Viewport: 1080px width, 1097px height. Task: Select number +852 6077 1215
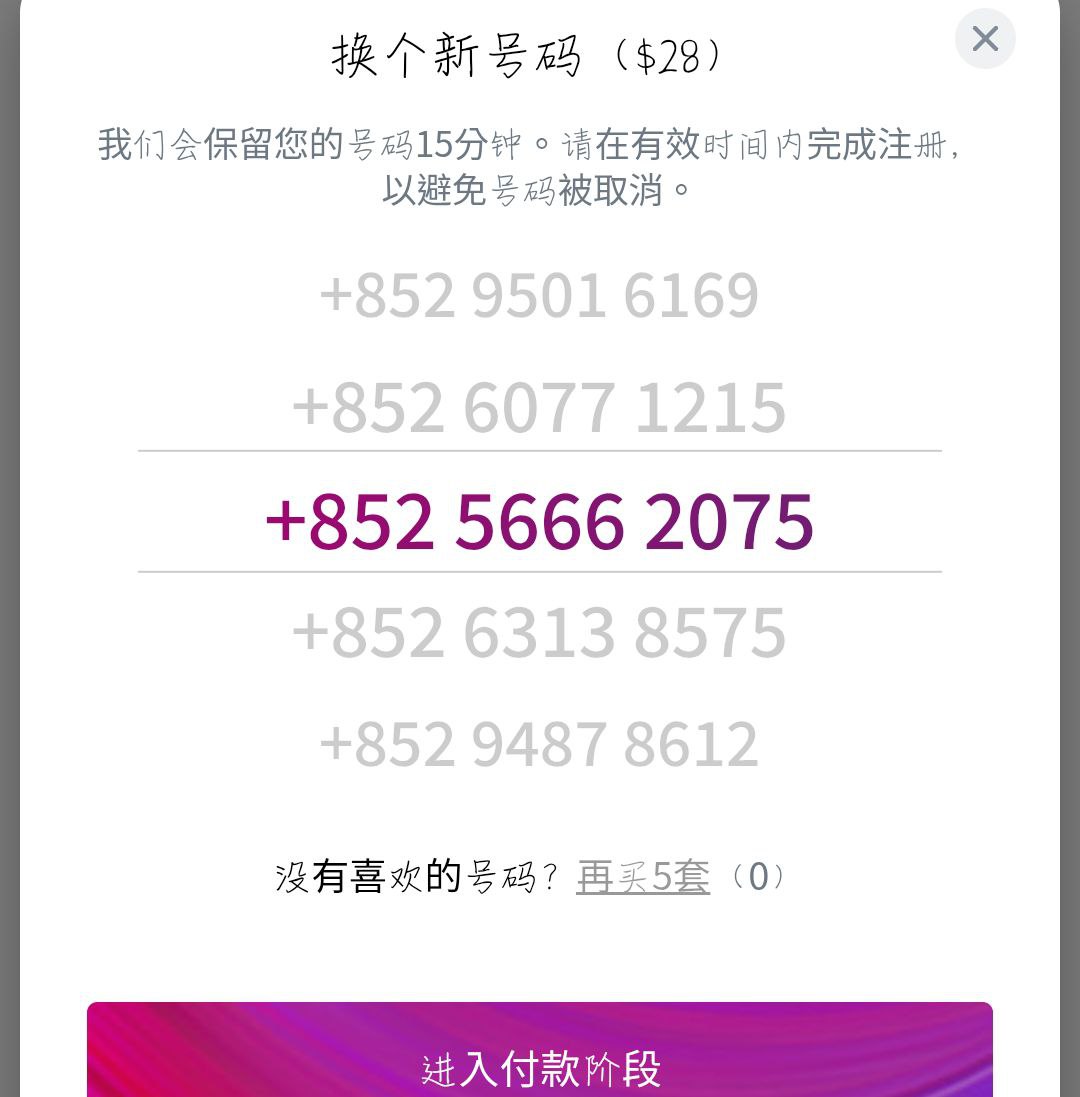(539, 408)
